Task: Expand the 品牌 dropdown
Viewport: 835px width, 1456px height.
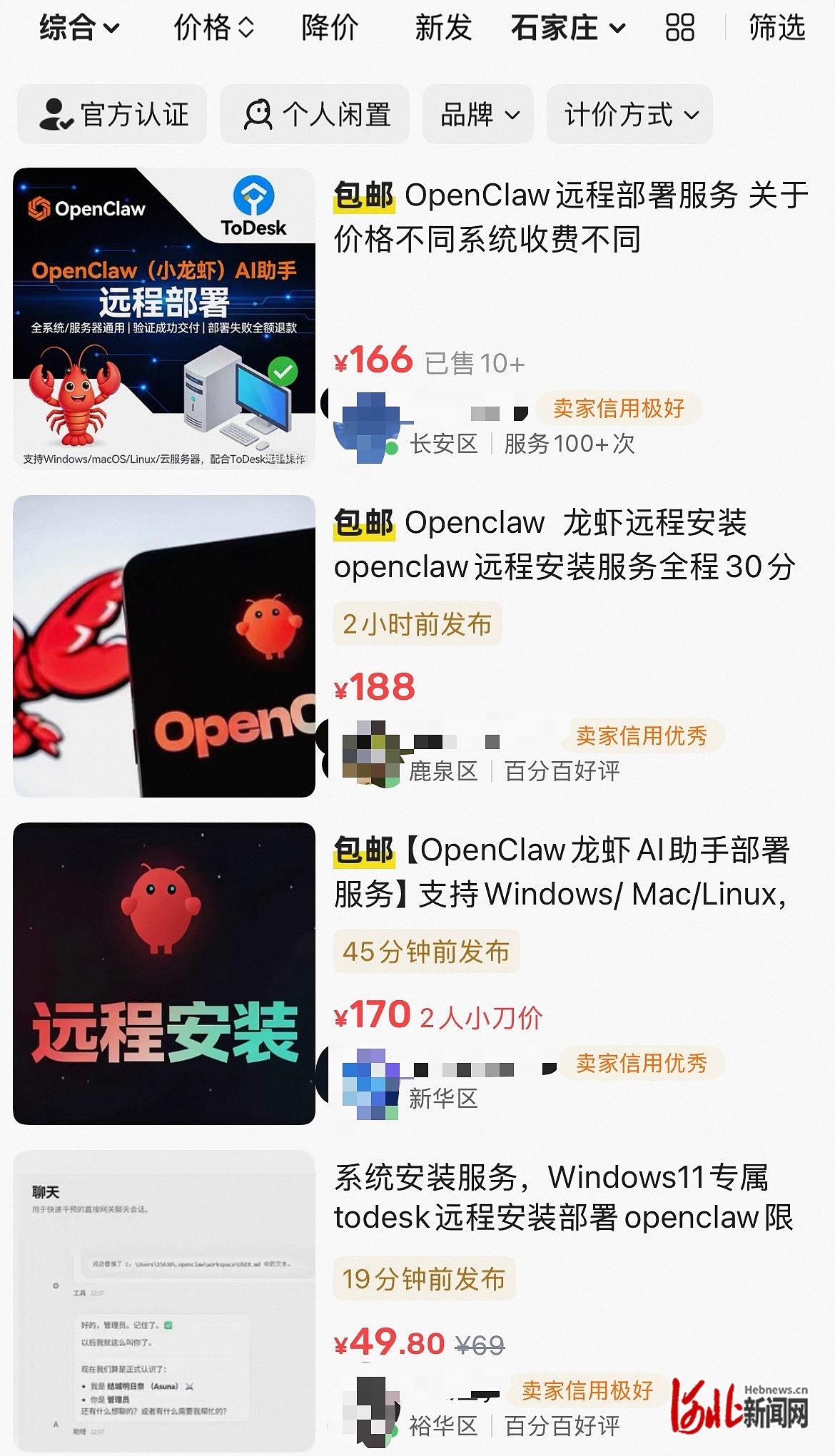Action: click(478, 114)
